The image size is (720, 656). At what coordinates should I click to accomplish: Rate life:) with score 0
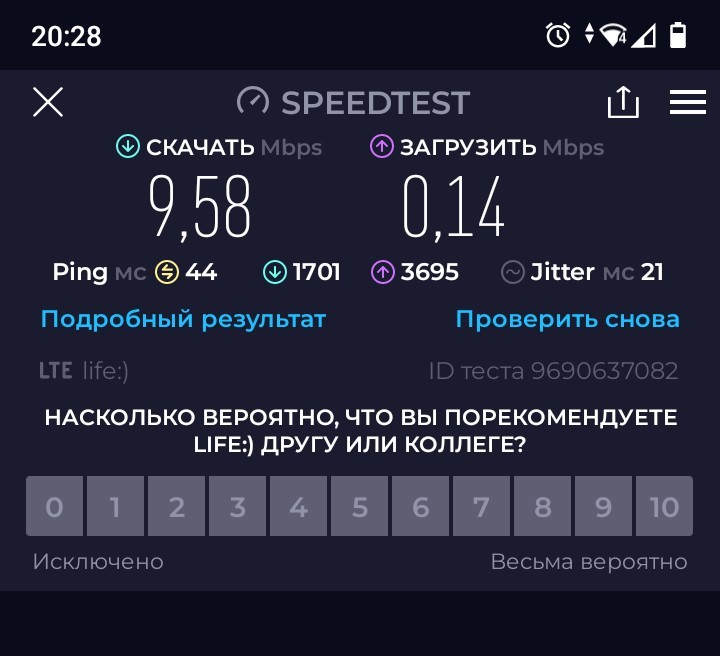(54, 507)
